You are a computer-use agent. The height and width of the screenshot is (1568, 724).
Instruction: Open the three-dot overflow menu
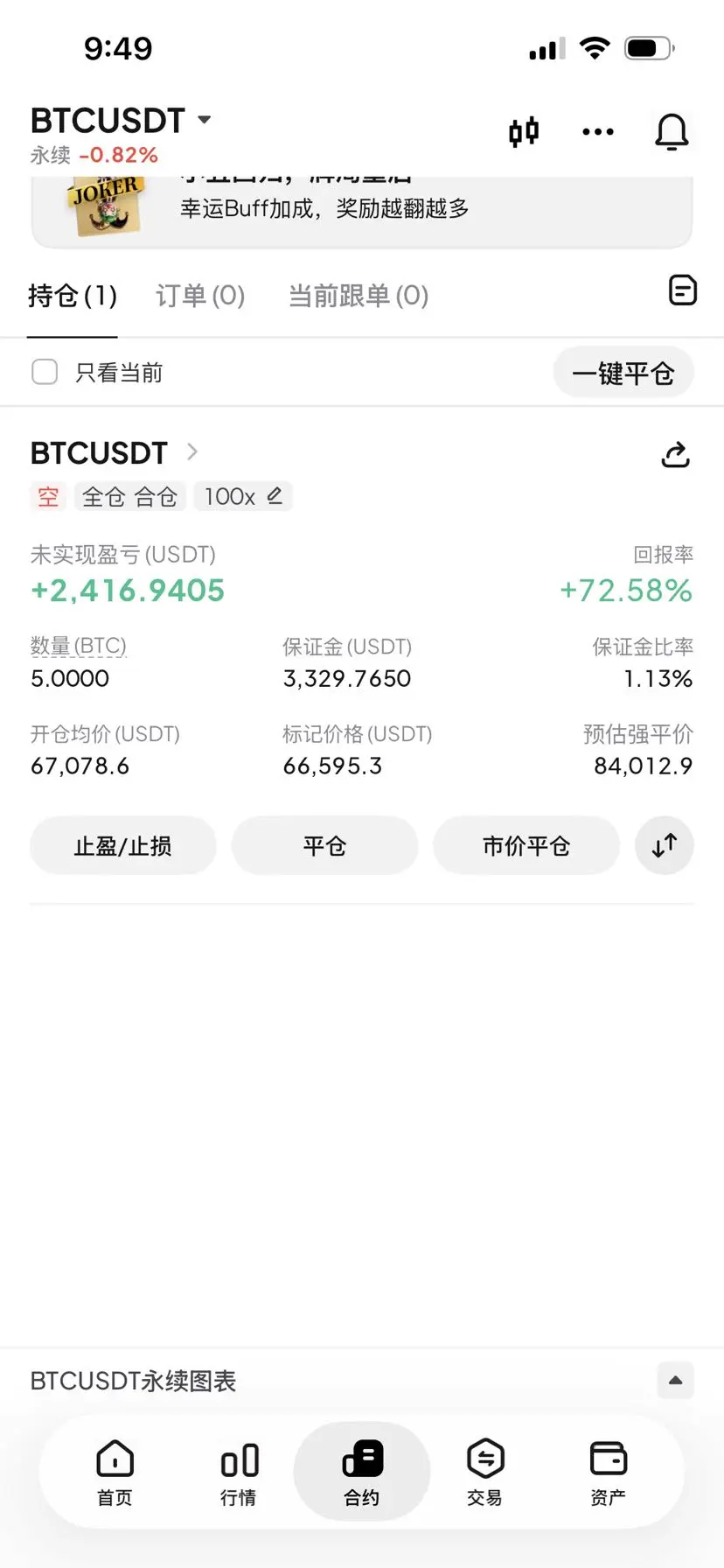pos(598,132)
